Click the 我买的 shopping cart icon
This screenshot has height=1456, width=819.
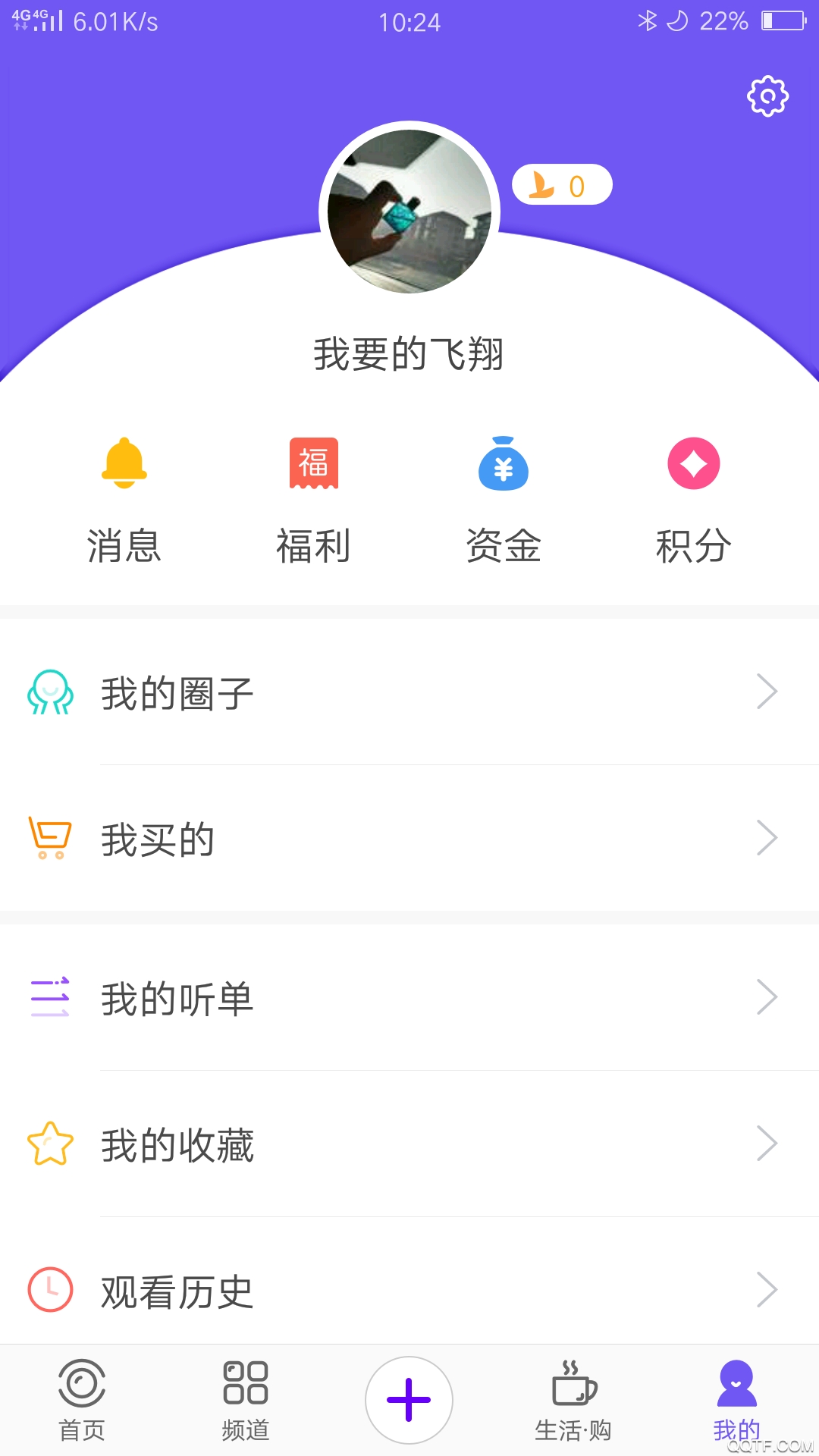(49, 838)
